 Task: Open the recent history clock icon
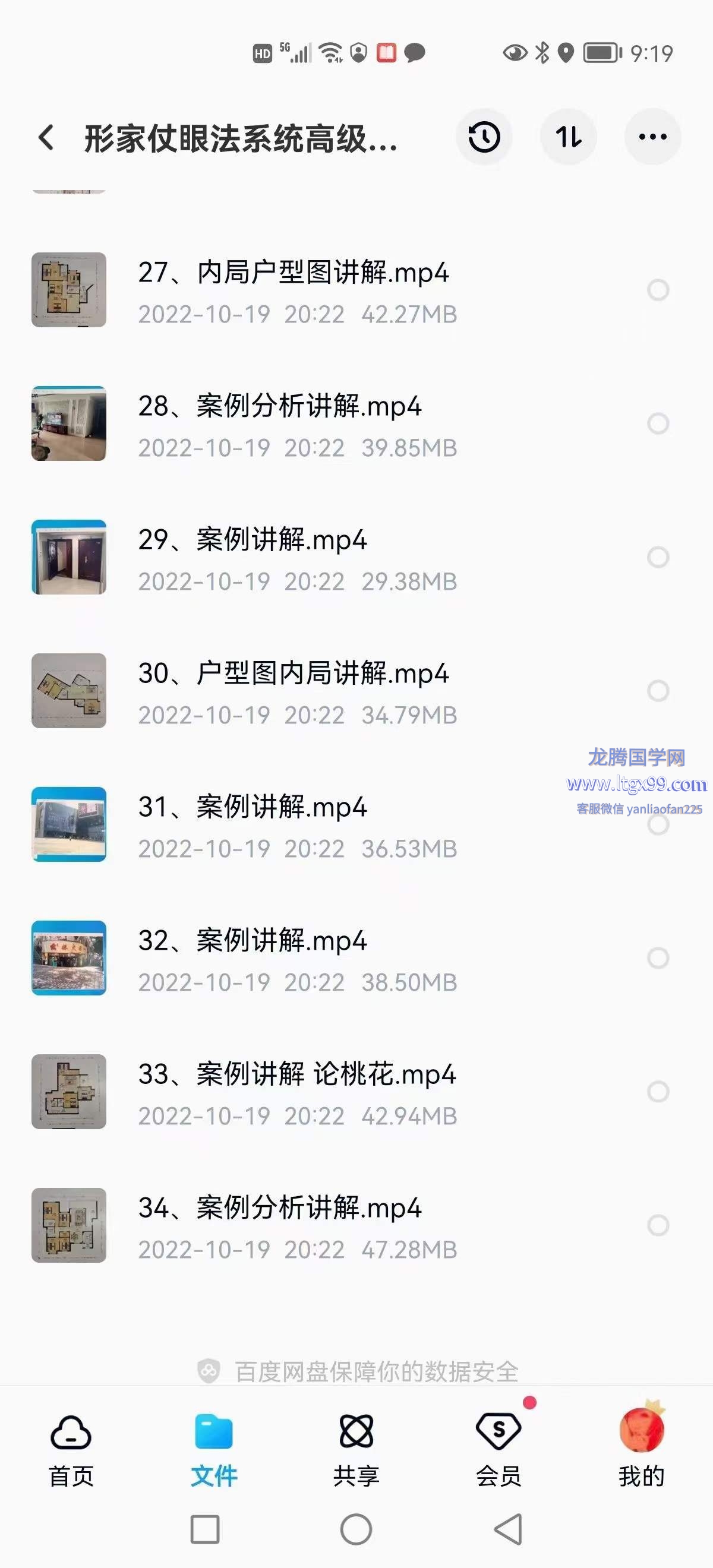[x=484, y=137]
